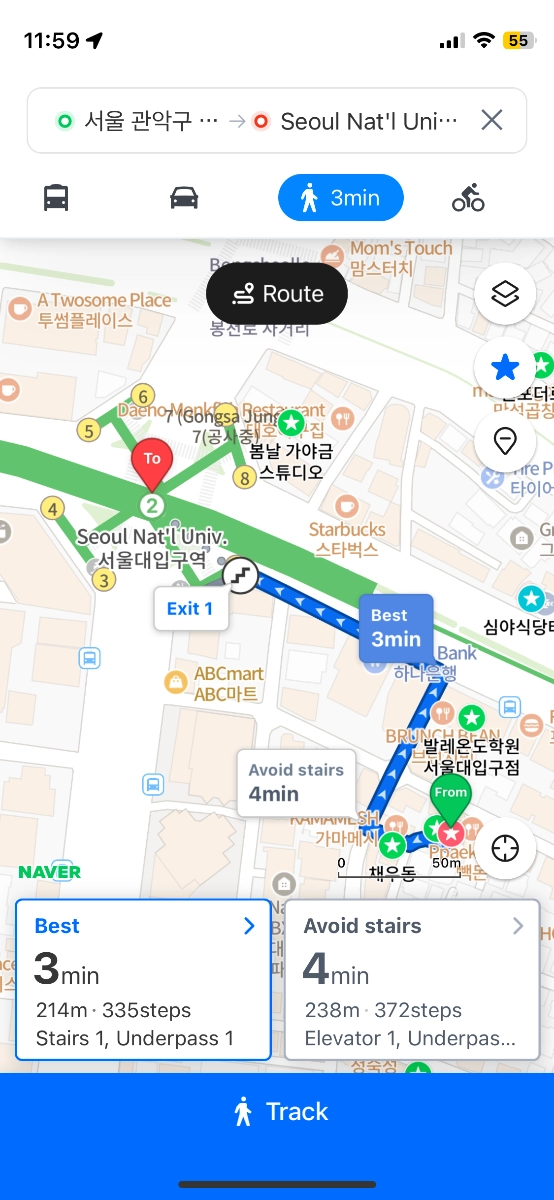
Task: Open saved places star button
Action: [x=505, y=367]
